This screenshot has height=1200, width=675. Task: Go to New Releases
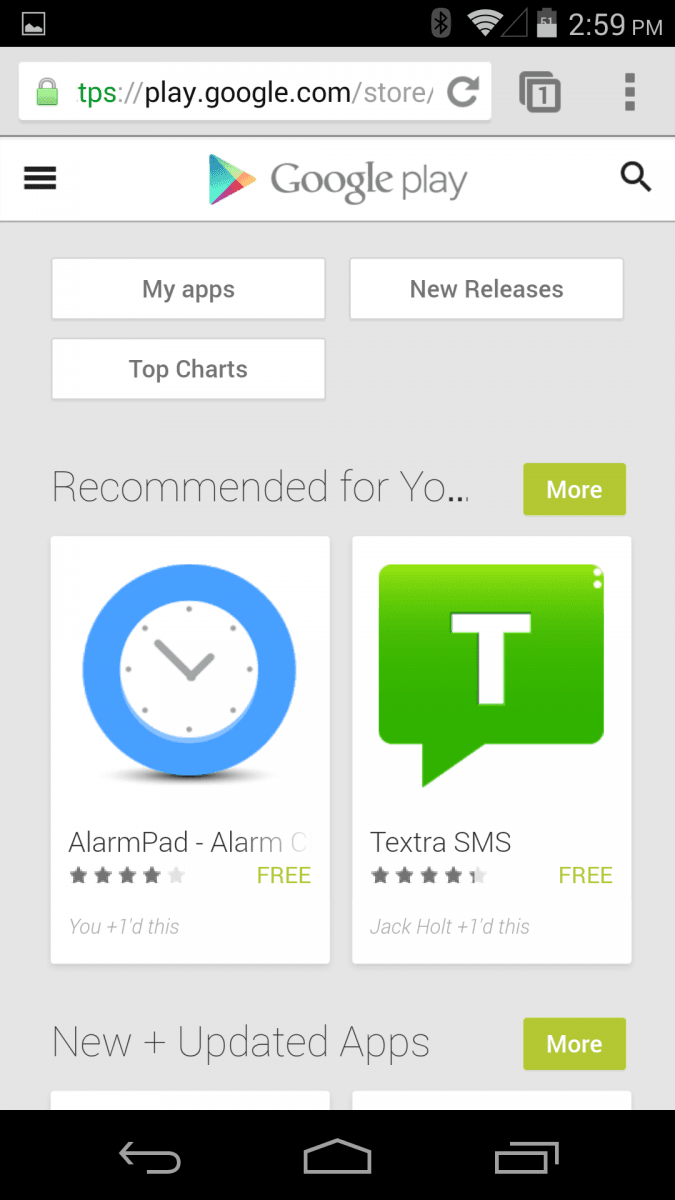pyautogui.click(x=486, y=289)
